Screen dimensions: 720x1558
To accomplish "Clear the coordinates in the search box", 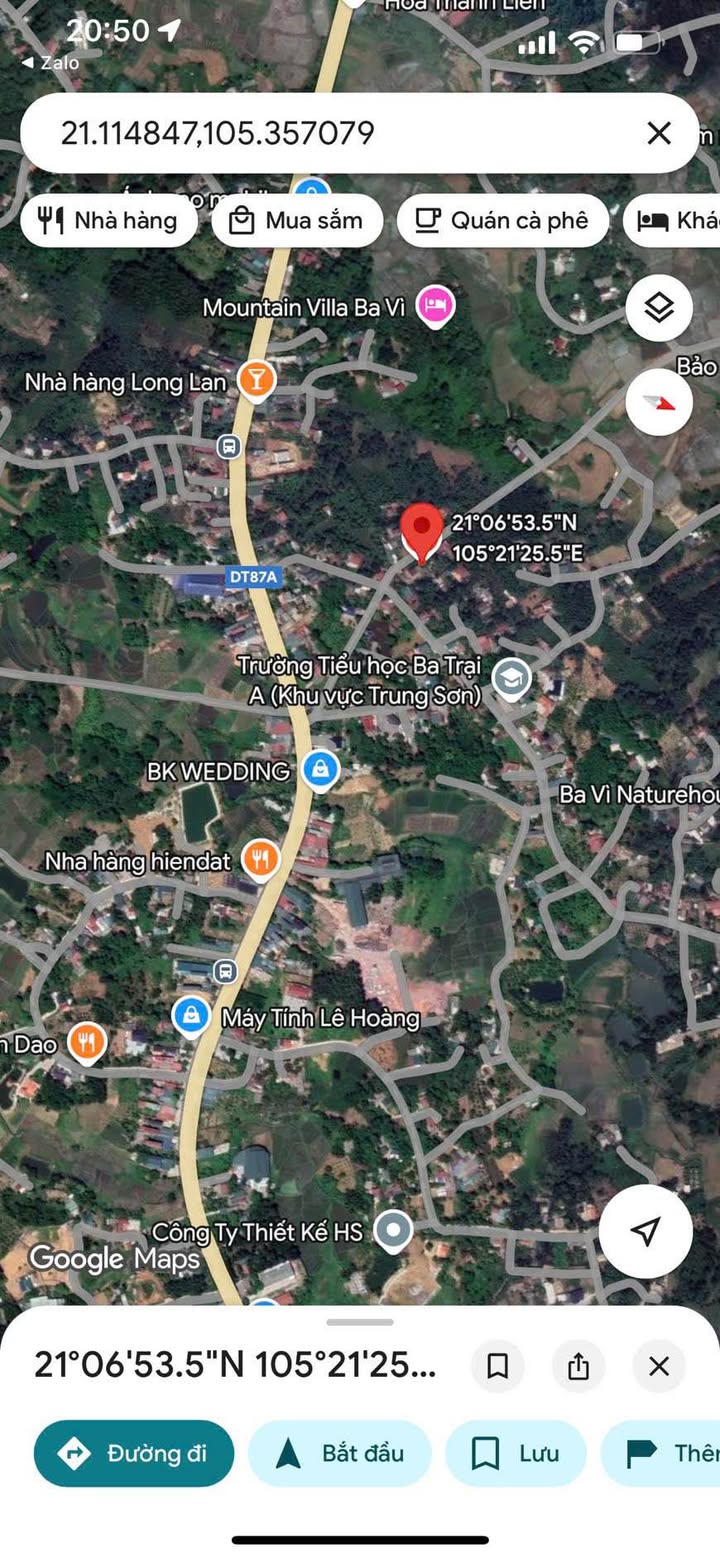I will pyautogui.click(x=658, y=133).
